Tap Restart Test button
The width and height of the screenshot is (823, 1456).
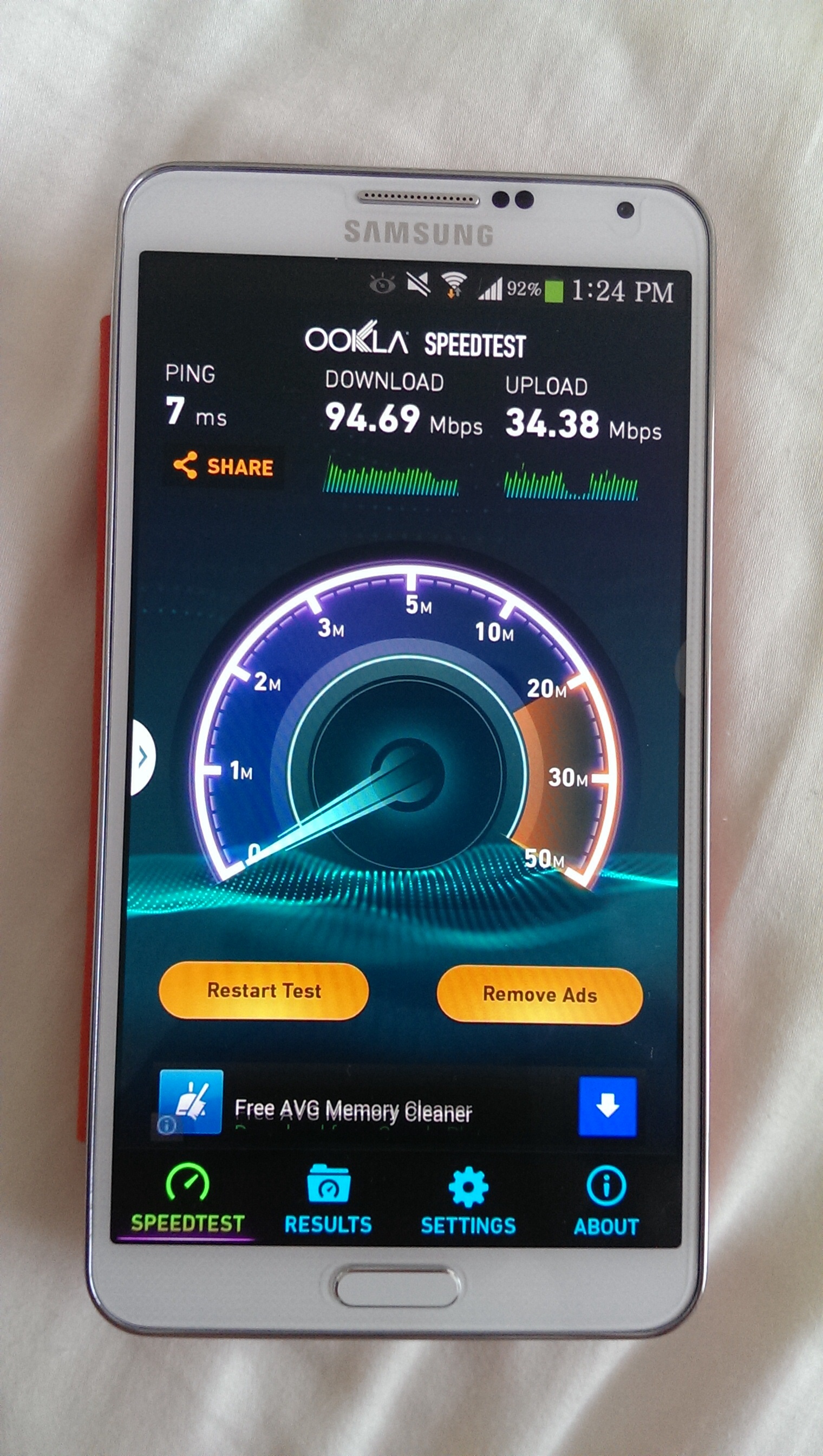[x=264, y=991]
